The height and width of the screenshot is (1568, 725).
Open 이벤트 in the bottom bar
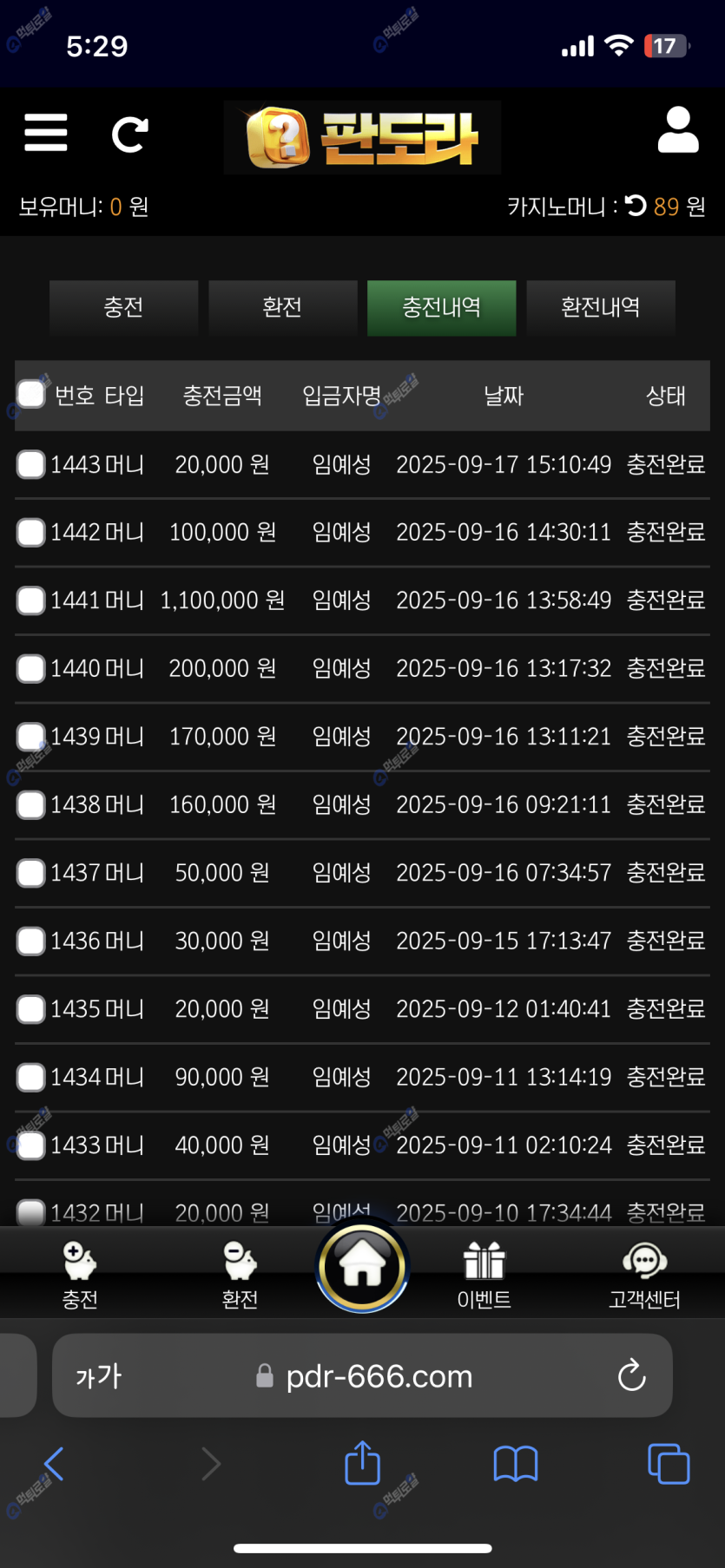(484, 1274)
